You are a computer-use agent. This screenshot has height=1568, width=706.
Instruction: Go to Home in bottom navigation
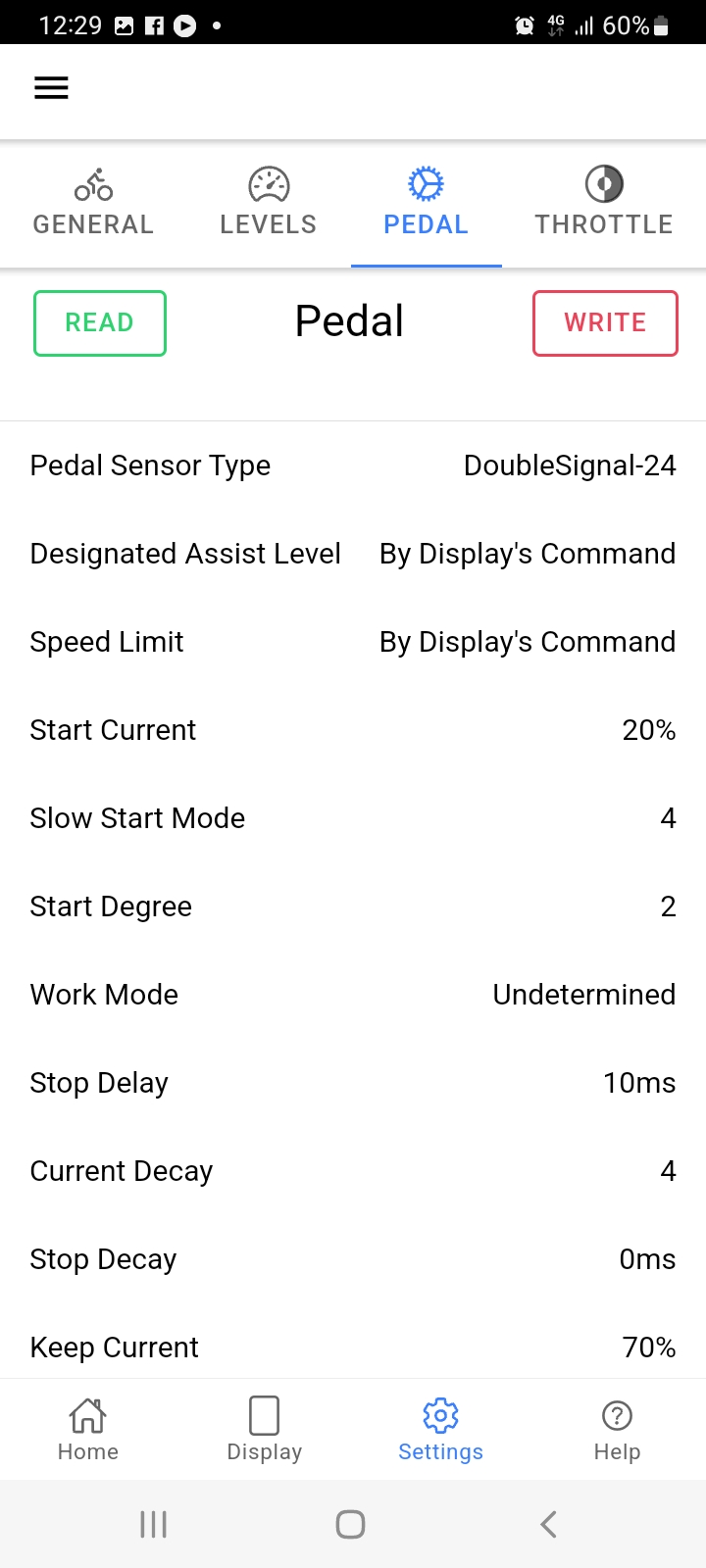(88, 1430)
